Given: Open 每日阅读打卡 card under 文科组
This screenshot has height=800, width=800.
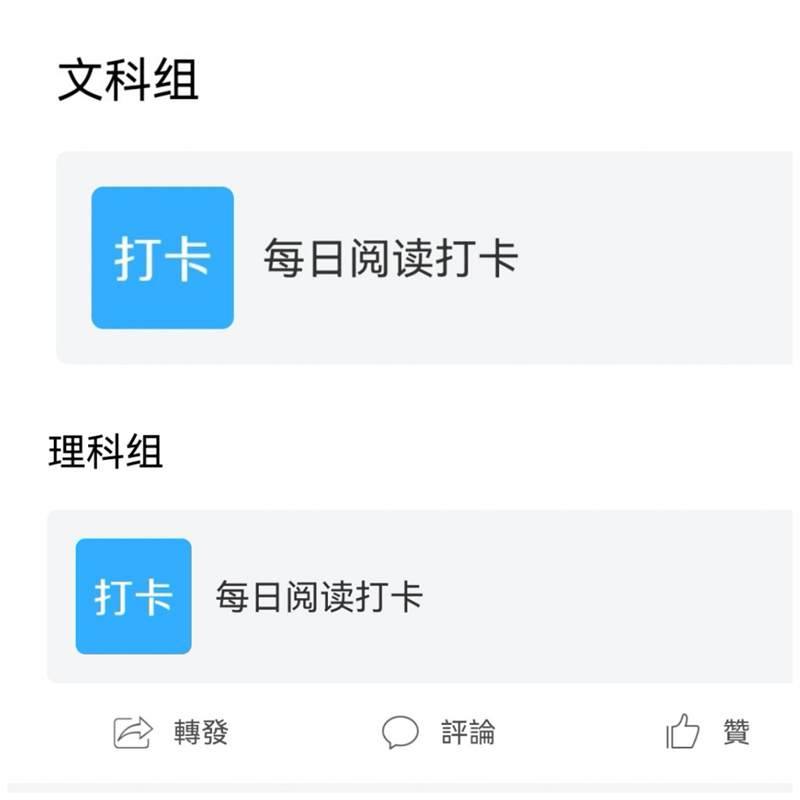Looking at the screenshot, I should point(390,258).
